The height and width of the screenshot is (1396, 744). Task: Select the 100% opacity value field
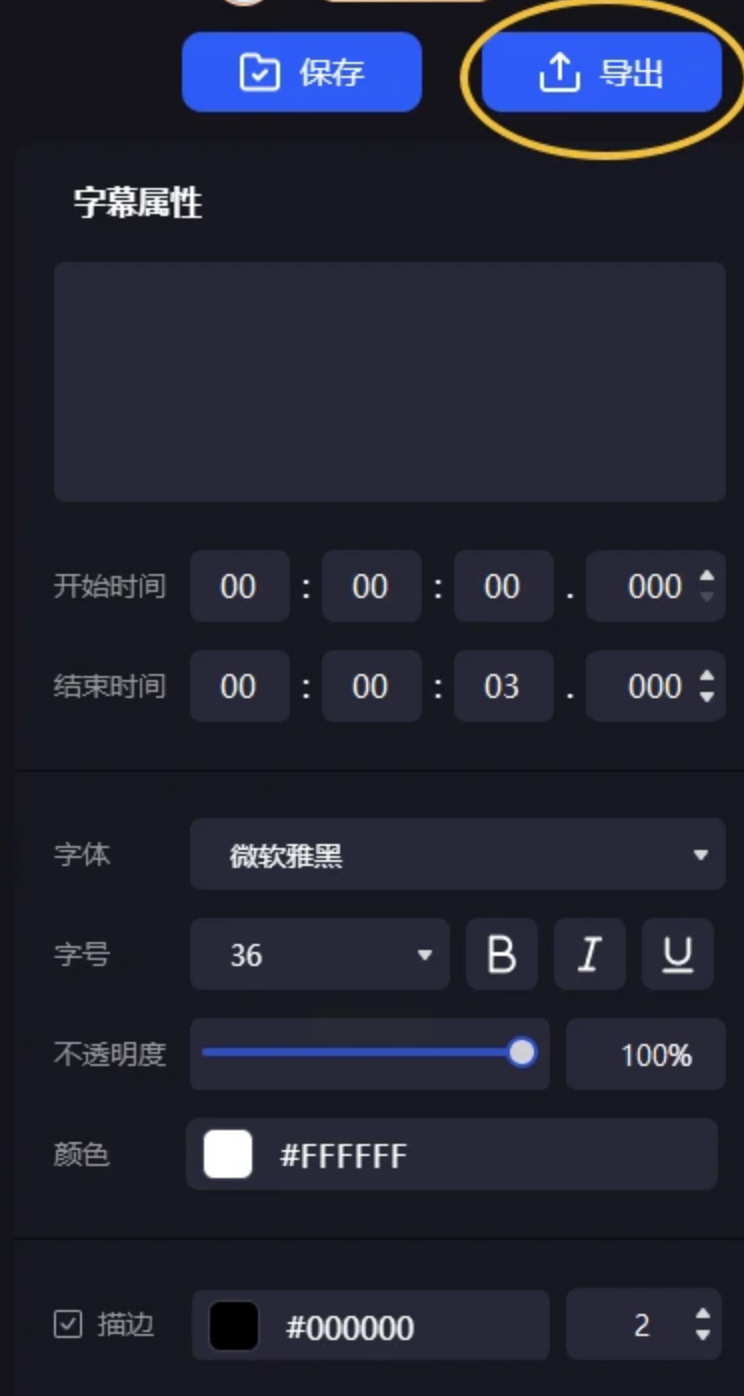pos(645,1055)
